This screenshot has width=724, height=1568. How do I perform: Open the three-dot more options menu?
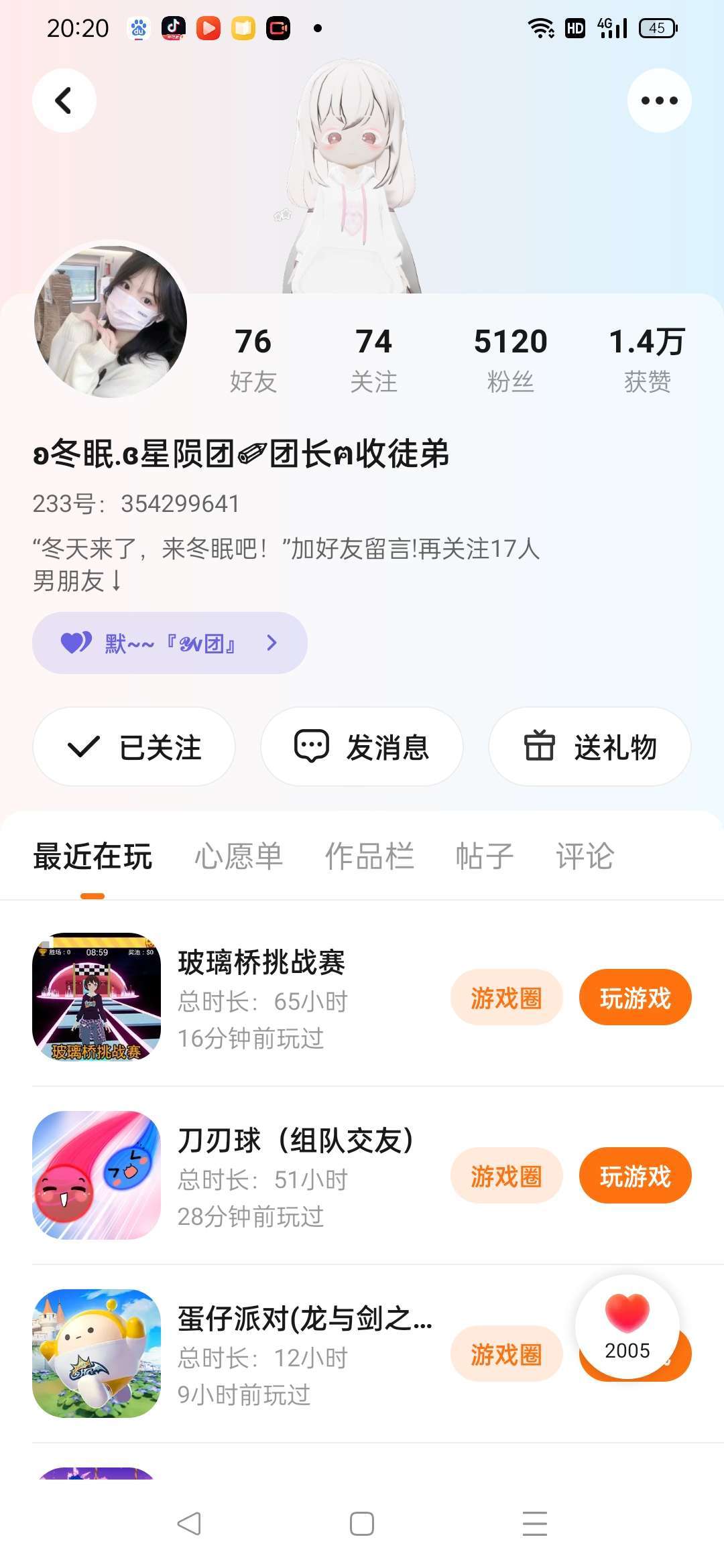point(659,101)
